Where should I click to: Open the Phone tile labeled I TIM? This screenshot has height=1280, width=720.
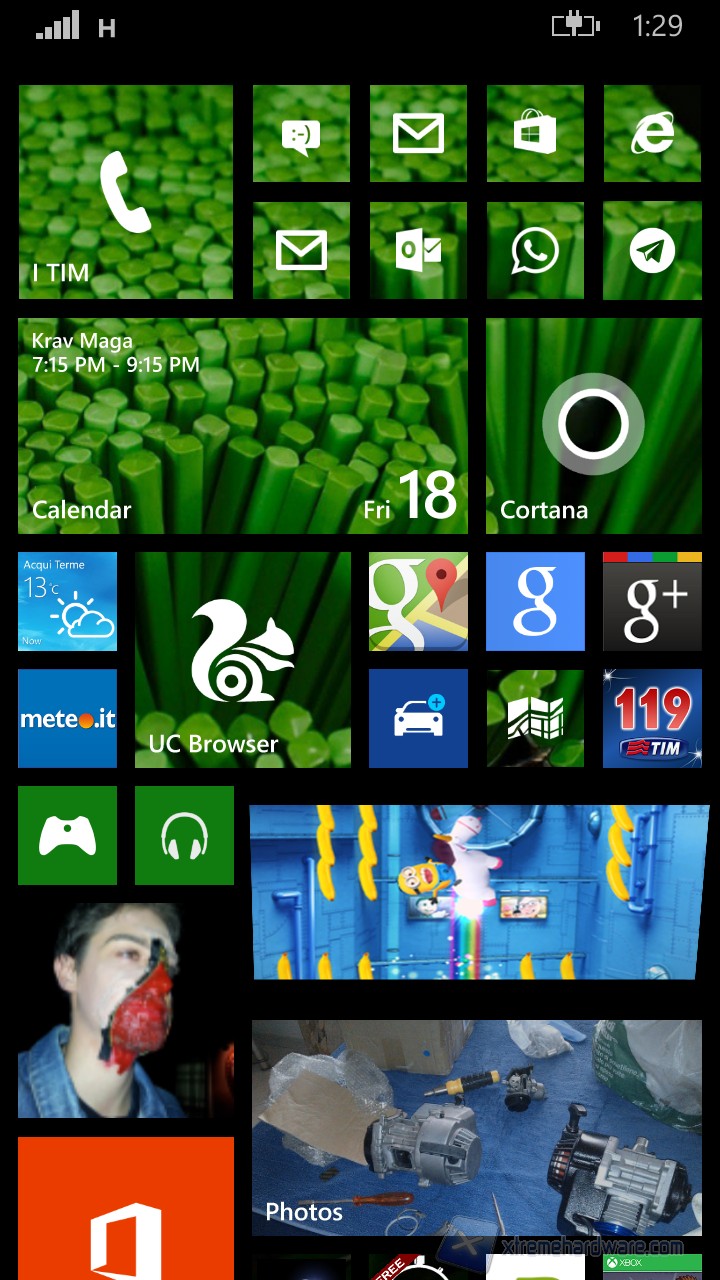coord(125,191)
